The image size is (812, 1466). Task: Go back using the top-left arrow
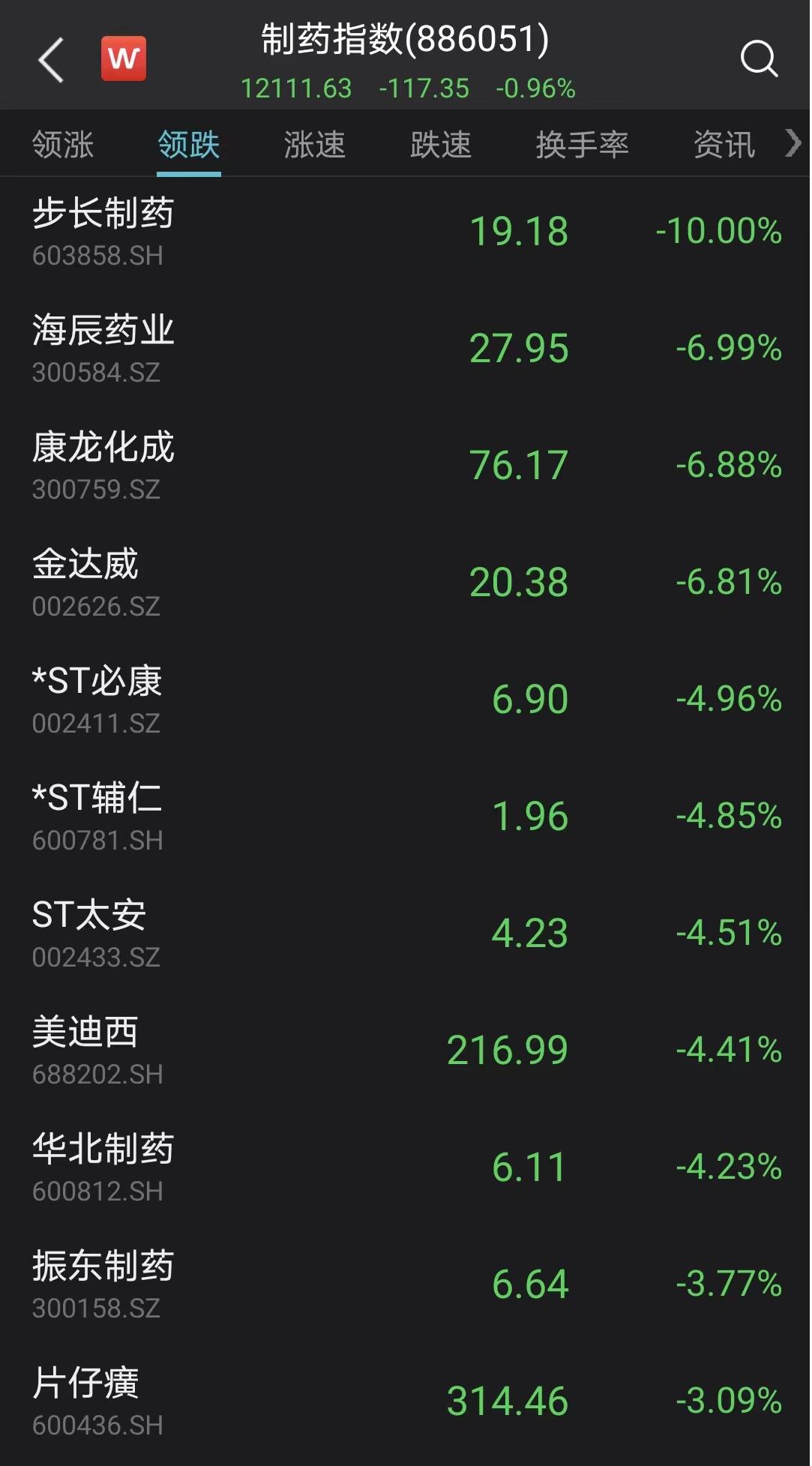coord(51,59)
